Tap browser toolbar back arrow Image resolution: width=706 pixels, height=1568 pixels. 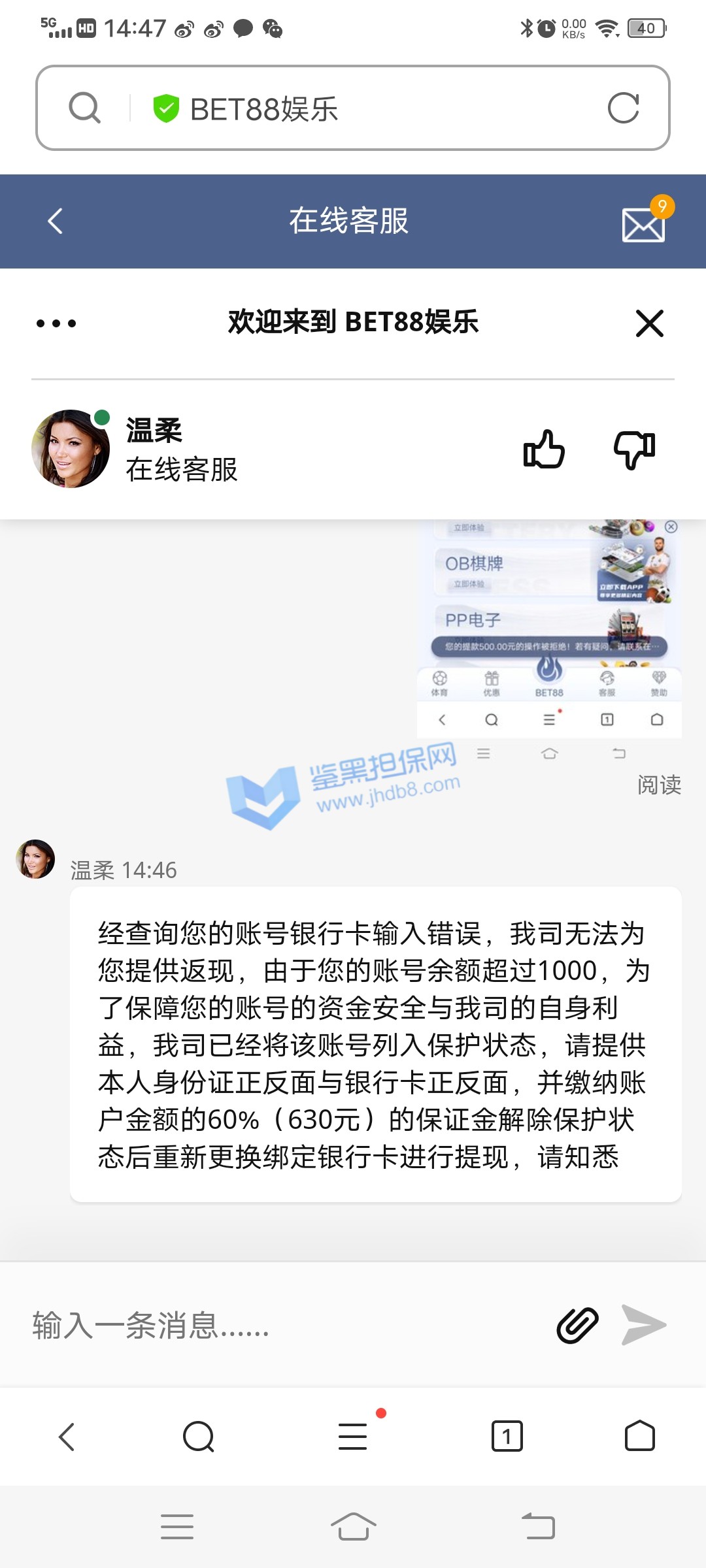coord(66,1436)
